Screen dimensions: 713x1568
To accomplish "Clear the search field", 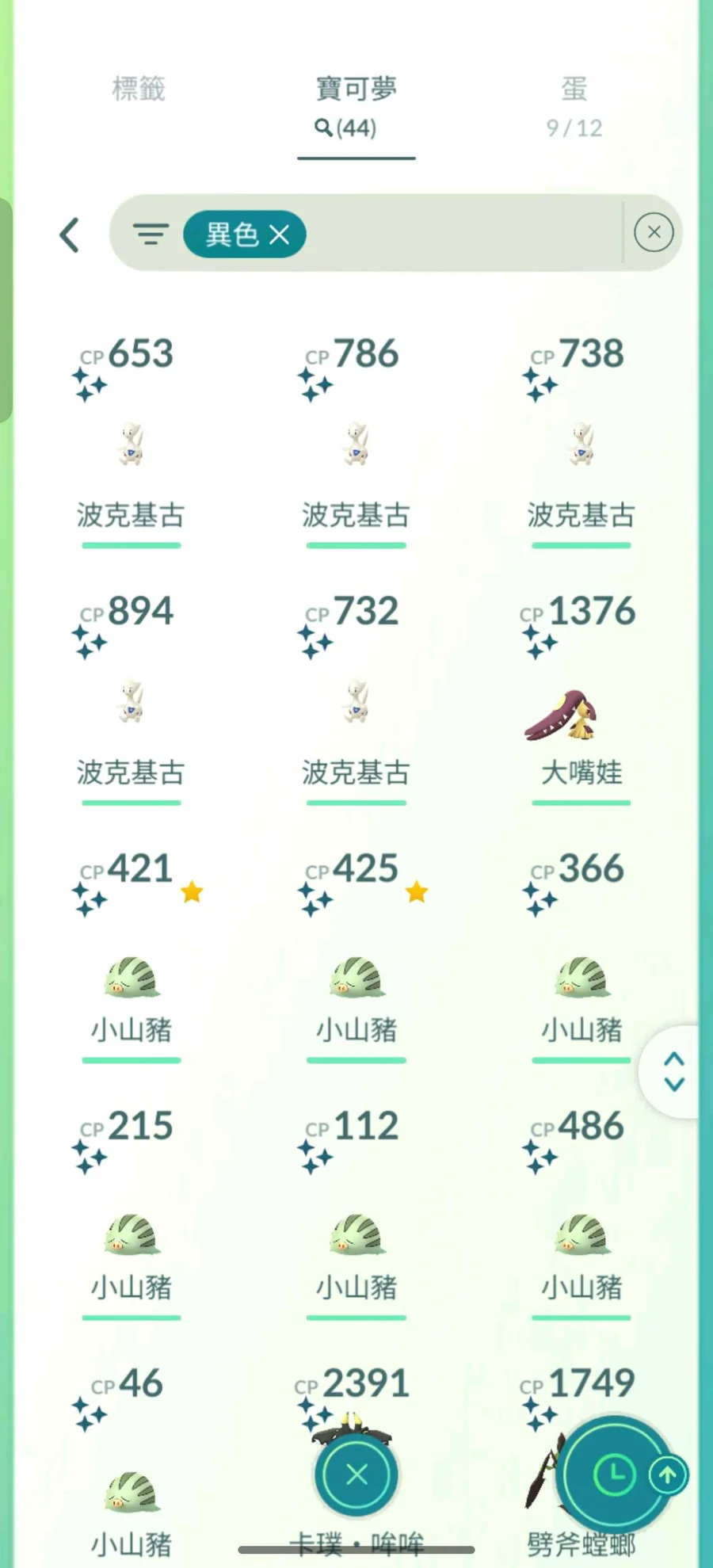I will pos(654,232).
